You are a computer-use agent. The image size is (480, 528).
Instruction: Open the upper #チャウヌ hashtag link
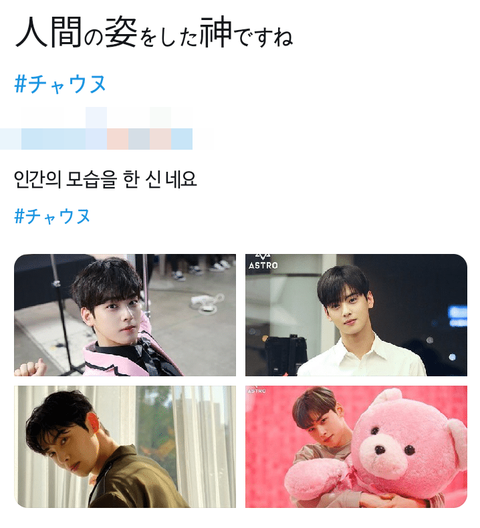[x=60, y=84]
